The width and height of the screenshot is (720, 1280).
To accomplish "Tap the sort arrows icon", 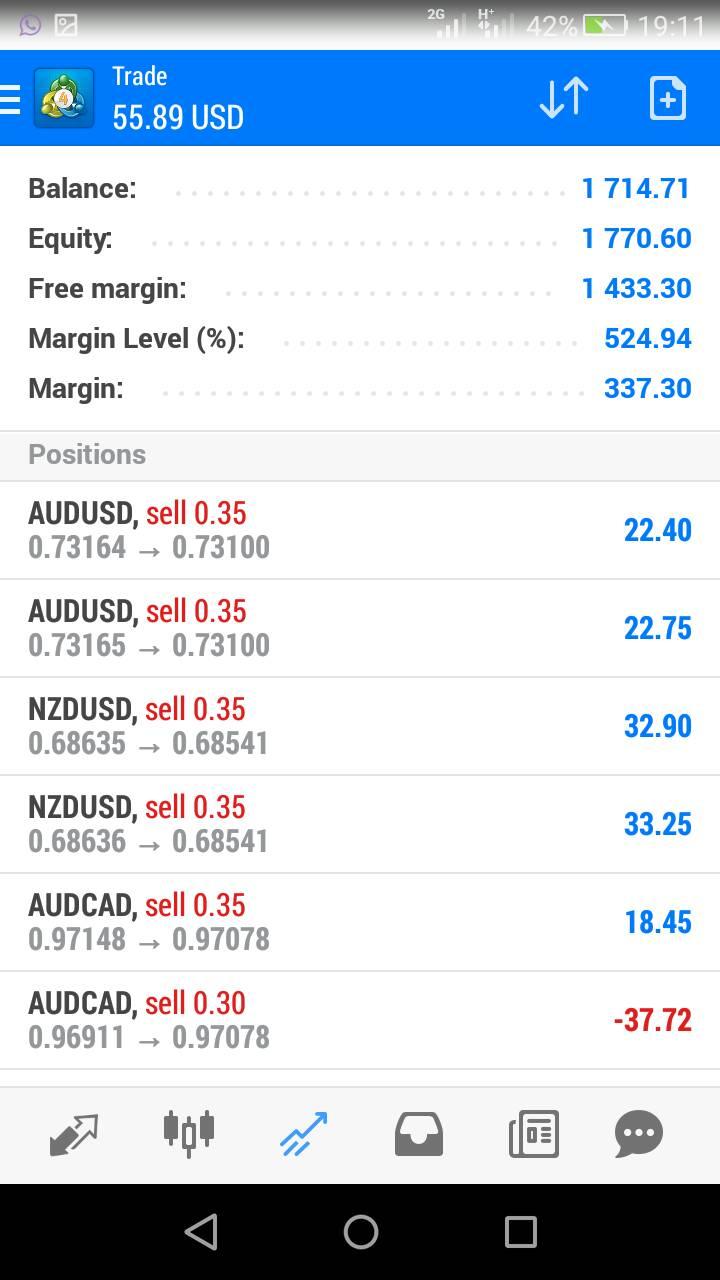I will click(x=563, y=98).
